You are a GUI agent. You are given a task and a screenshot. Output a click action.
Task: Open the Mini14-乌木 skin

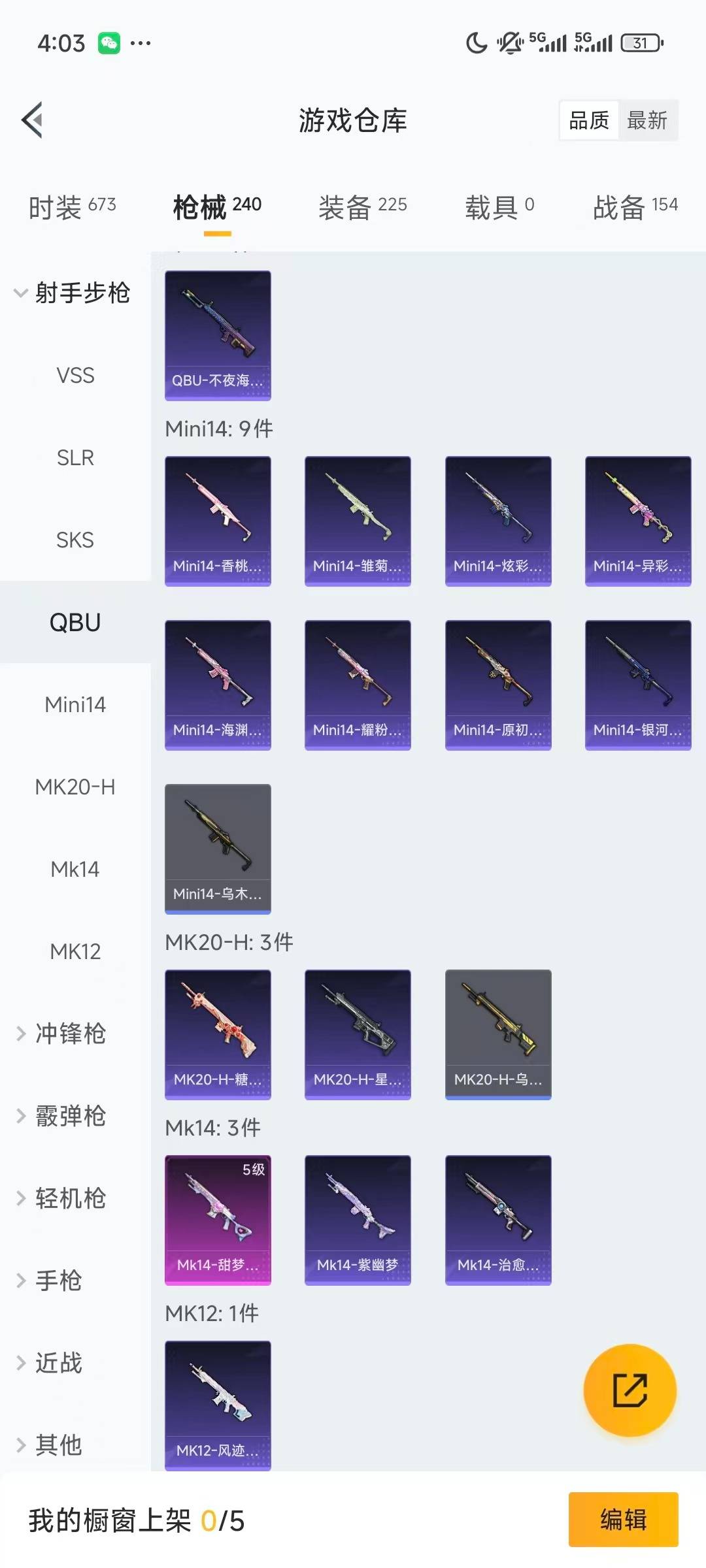pos(218,849)
